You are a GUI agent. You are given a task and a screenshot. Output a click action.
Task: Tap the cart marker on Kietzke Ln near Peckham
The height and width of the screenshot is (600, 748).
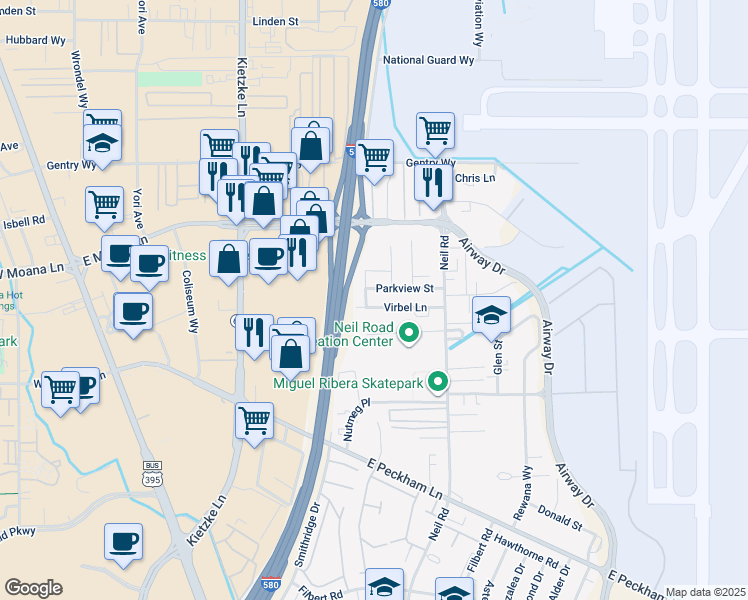click(x=254, y=424)
